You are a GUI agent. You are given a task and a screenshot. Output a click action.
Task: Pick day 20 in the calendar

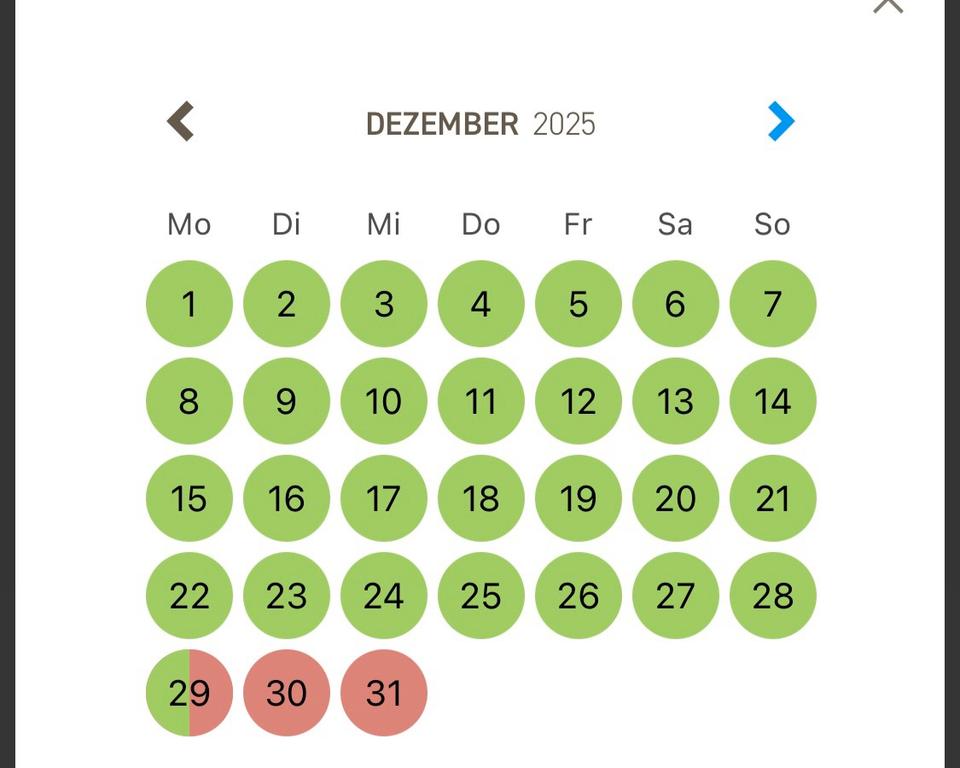pyautogui.click(x=675, y=498)
